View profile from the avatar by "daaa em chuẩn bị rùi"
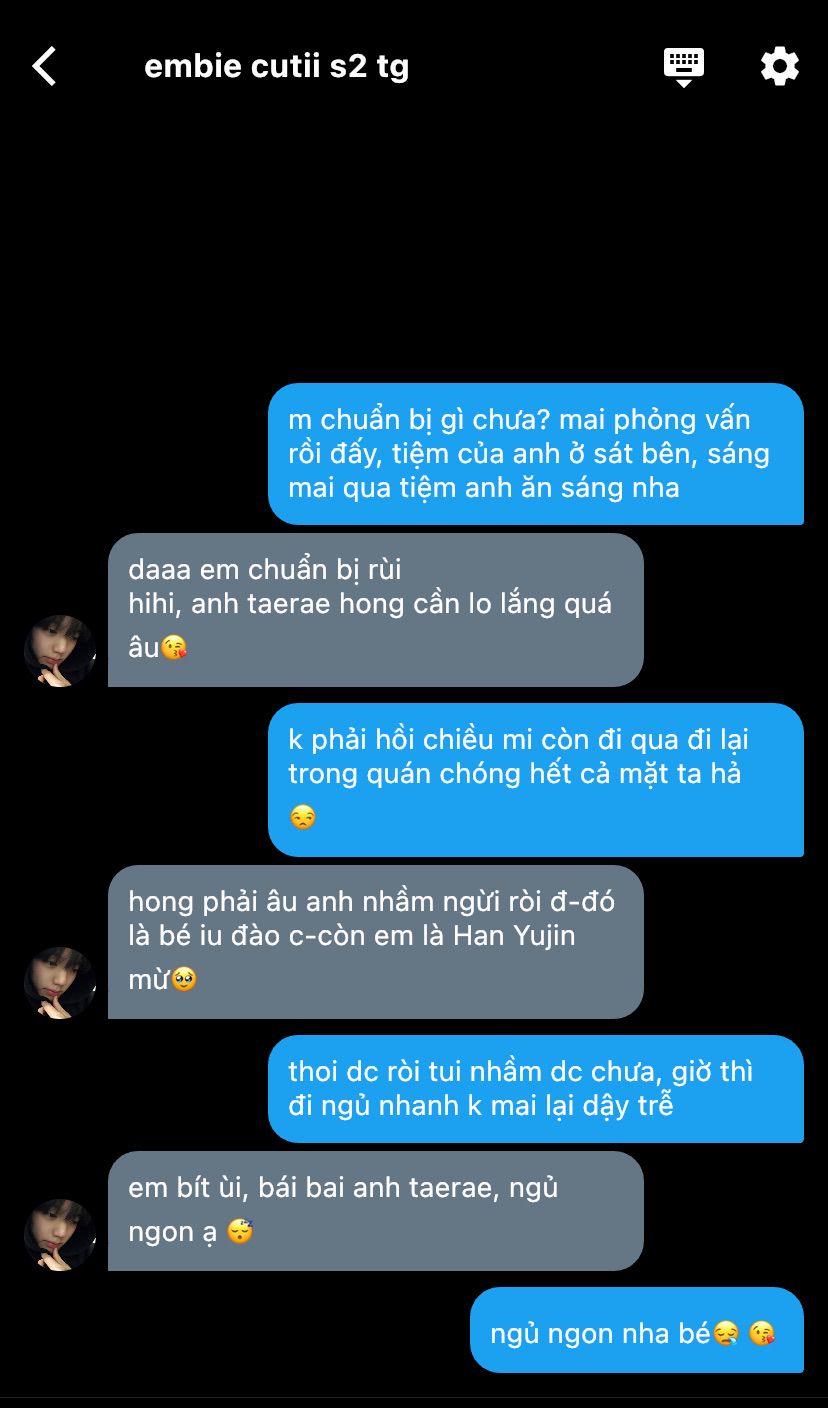828x1408 pixels. click(x=60, y=651)
